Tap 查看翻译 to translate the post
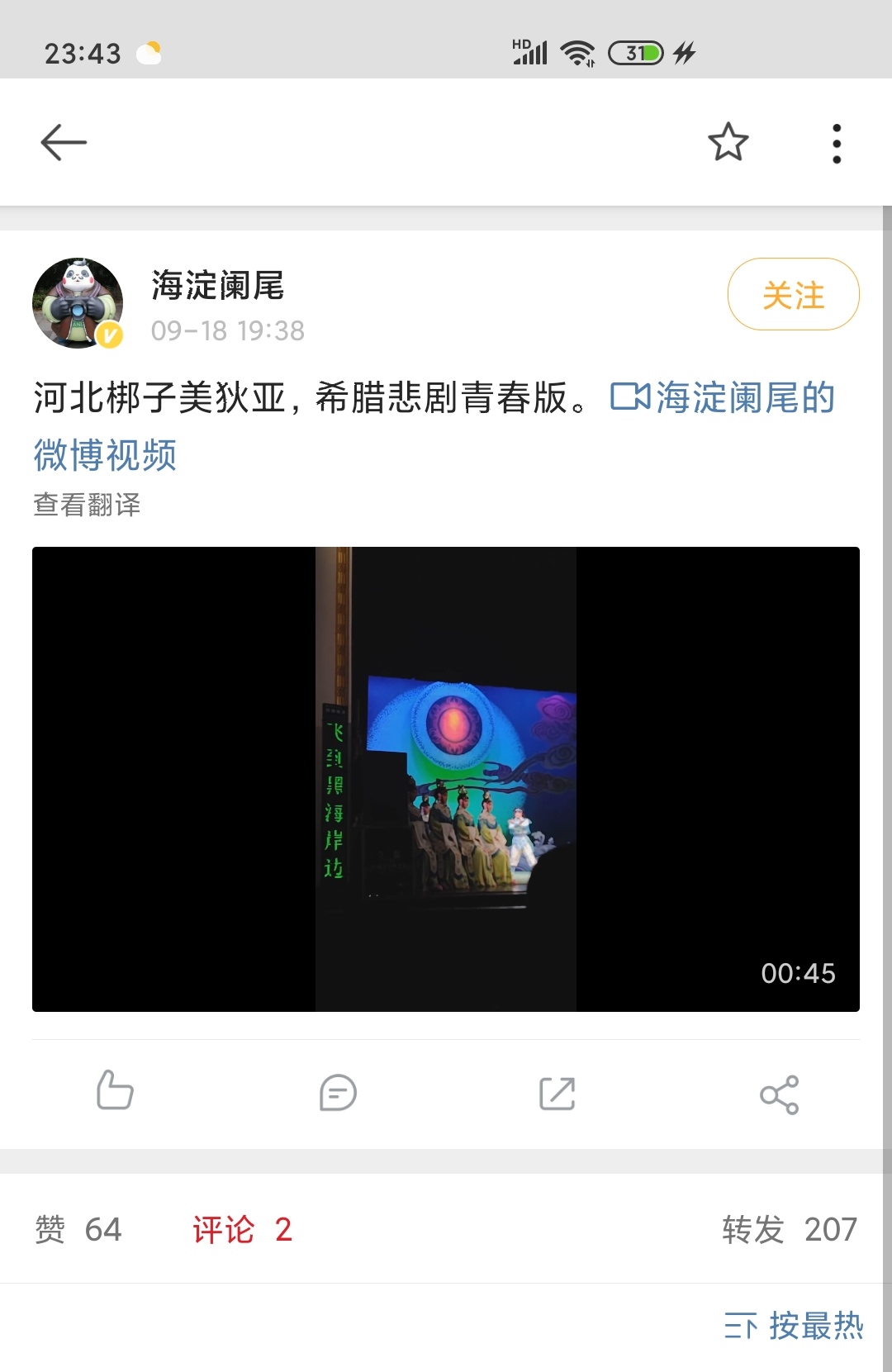This screenshot has height=1372, width=892. [87, 505]
